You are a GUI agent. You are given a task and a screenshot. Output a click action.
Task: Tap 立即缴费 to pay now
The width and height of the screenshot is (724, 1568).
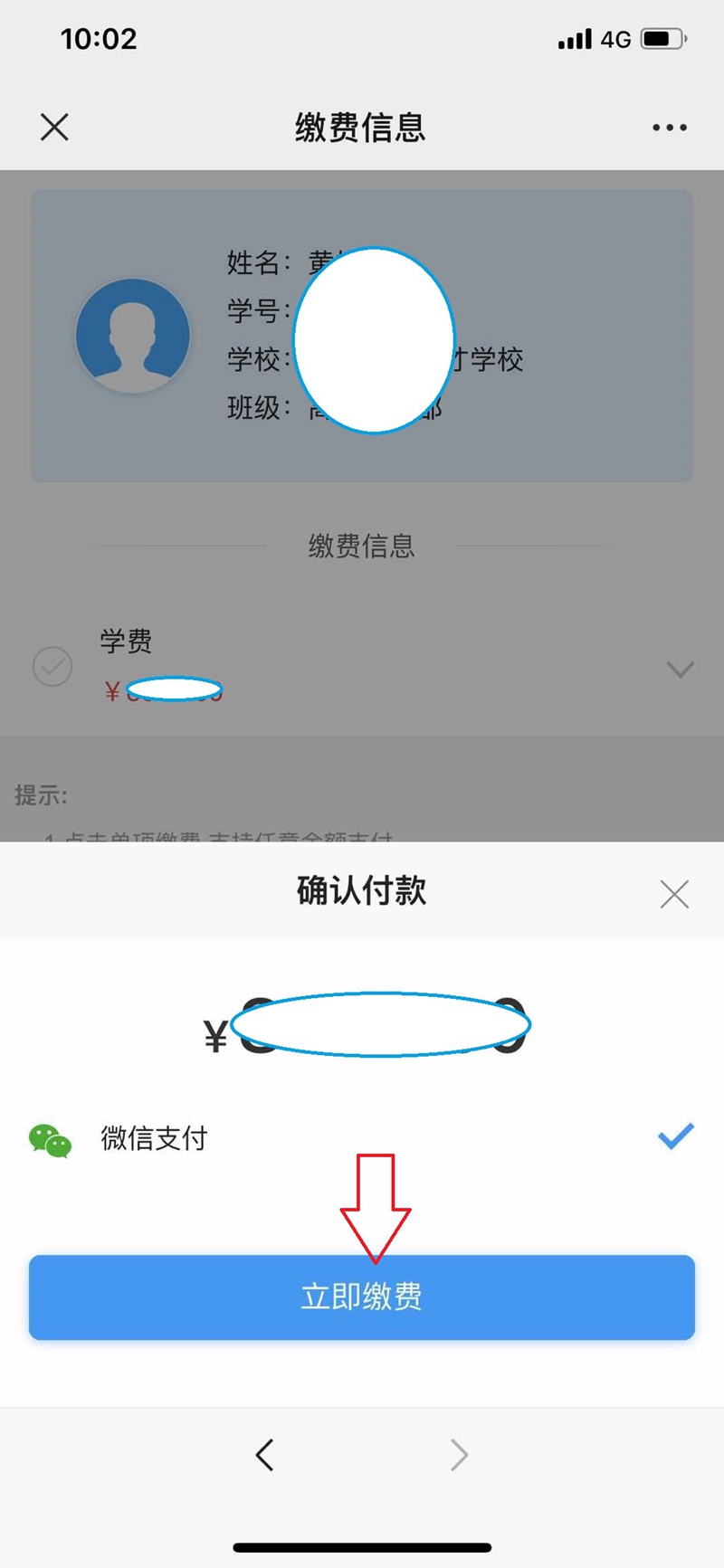362,1297
